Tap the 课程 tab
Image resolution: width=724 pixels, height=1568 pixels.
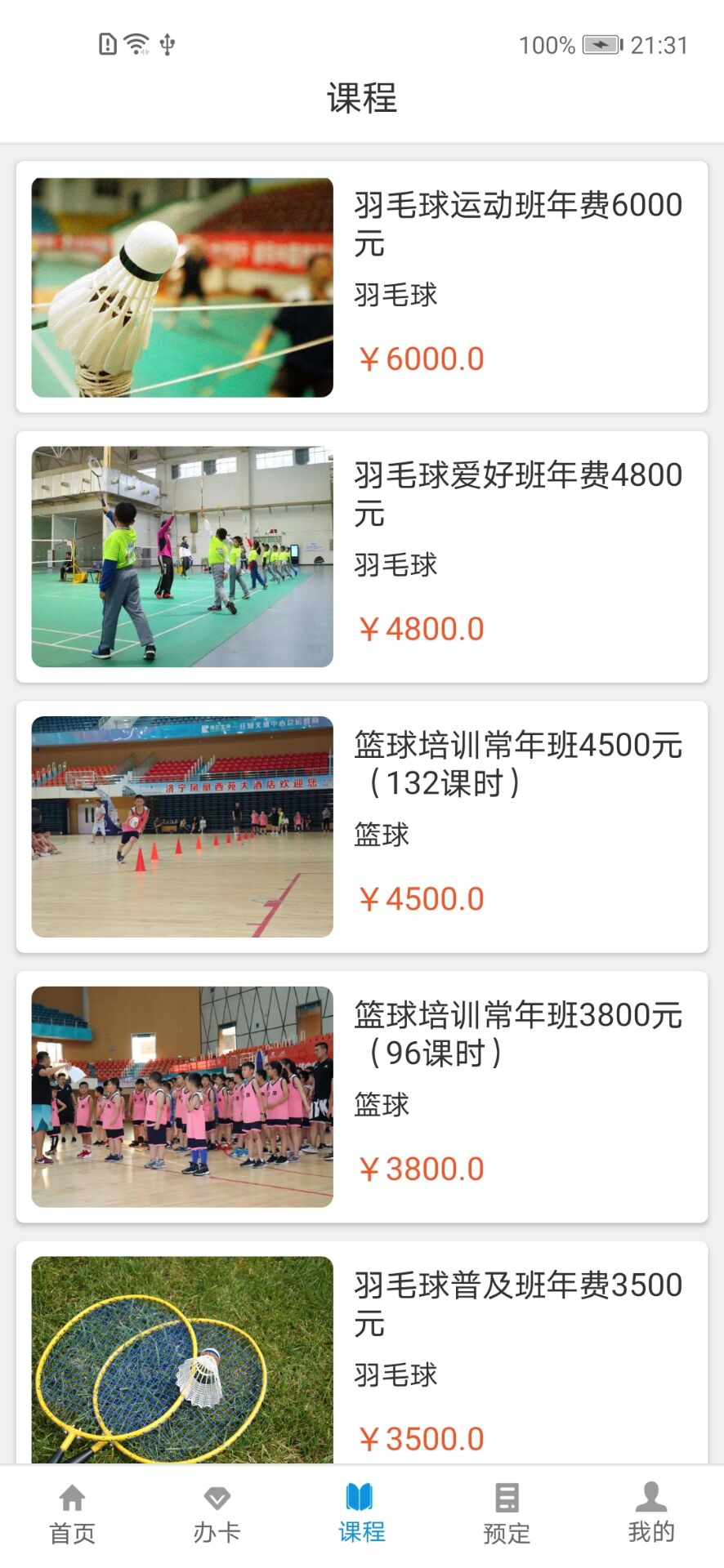point(361,1515)
